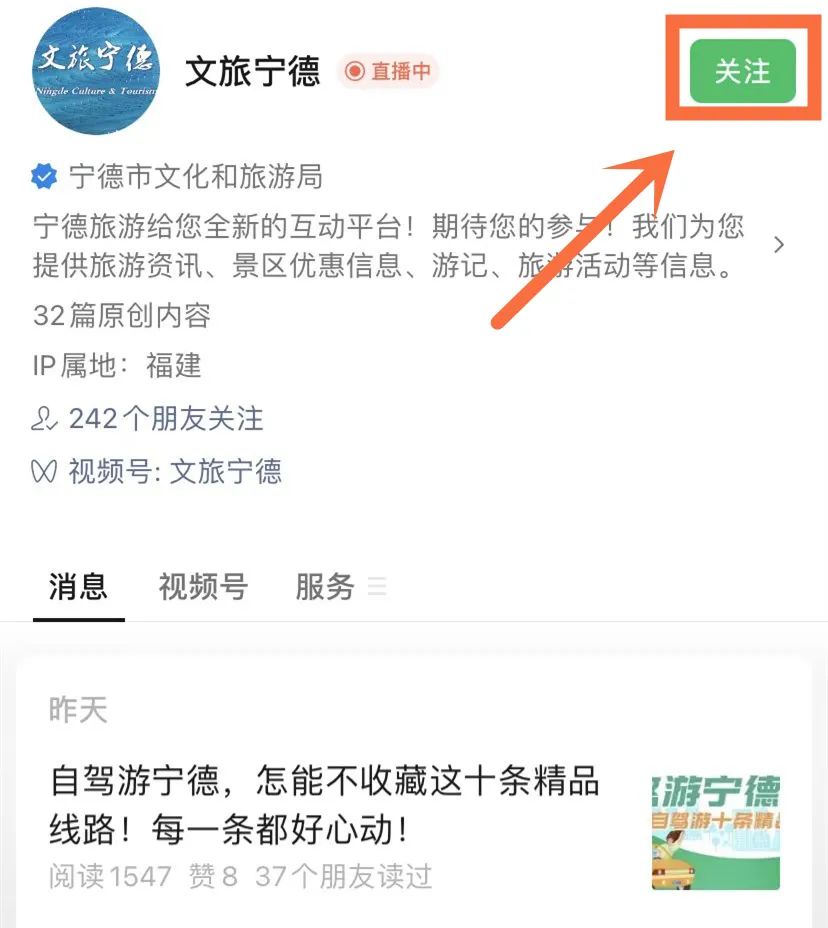Viewport: 828px width, 928px height.
Task: Open the 直播中 live stream badge
Action: coord(388,72)
